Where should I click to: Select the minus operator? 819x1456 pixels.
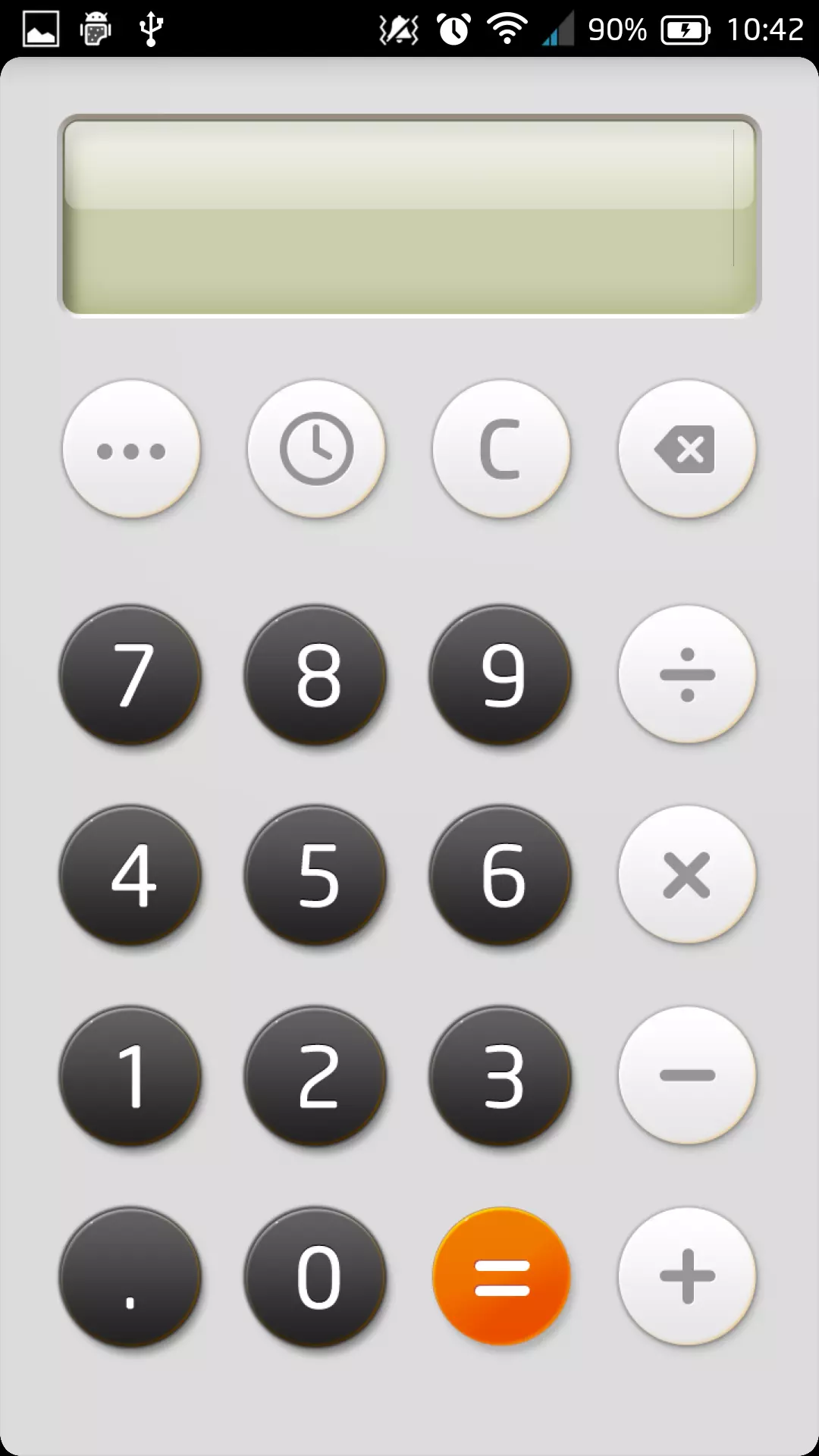[x=686, y=1075]
